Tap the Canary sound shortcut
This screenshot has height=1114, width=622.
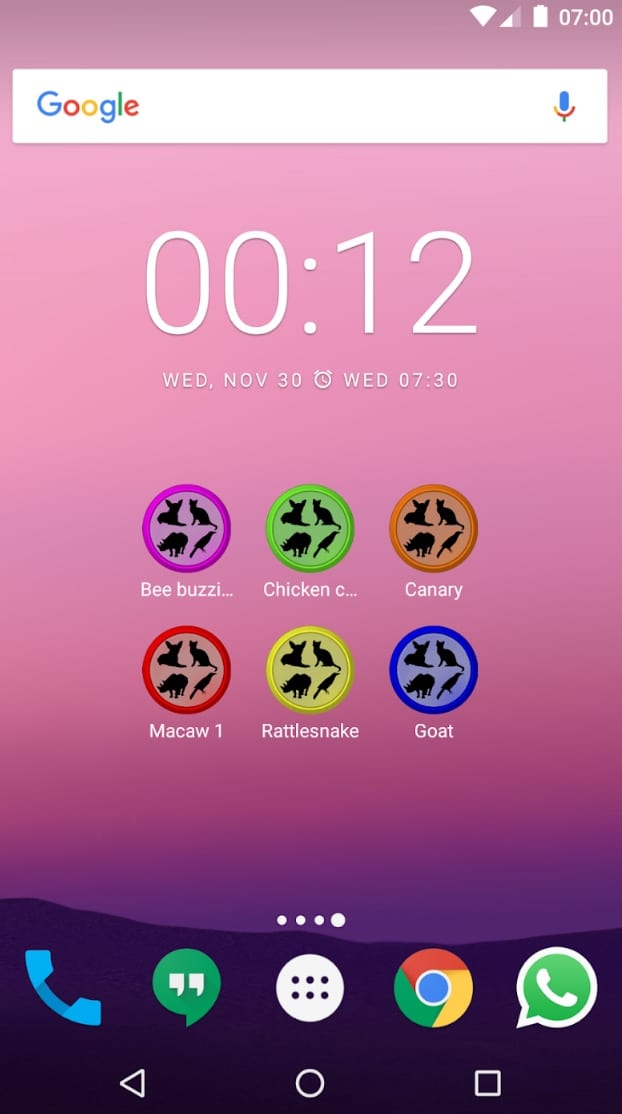(x=433, y=529)
